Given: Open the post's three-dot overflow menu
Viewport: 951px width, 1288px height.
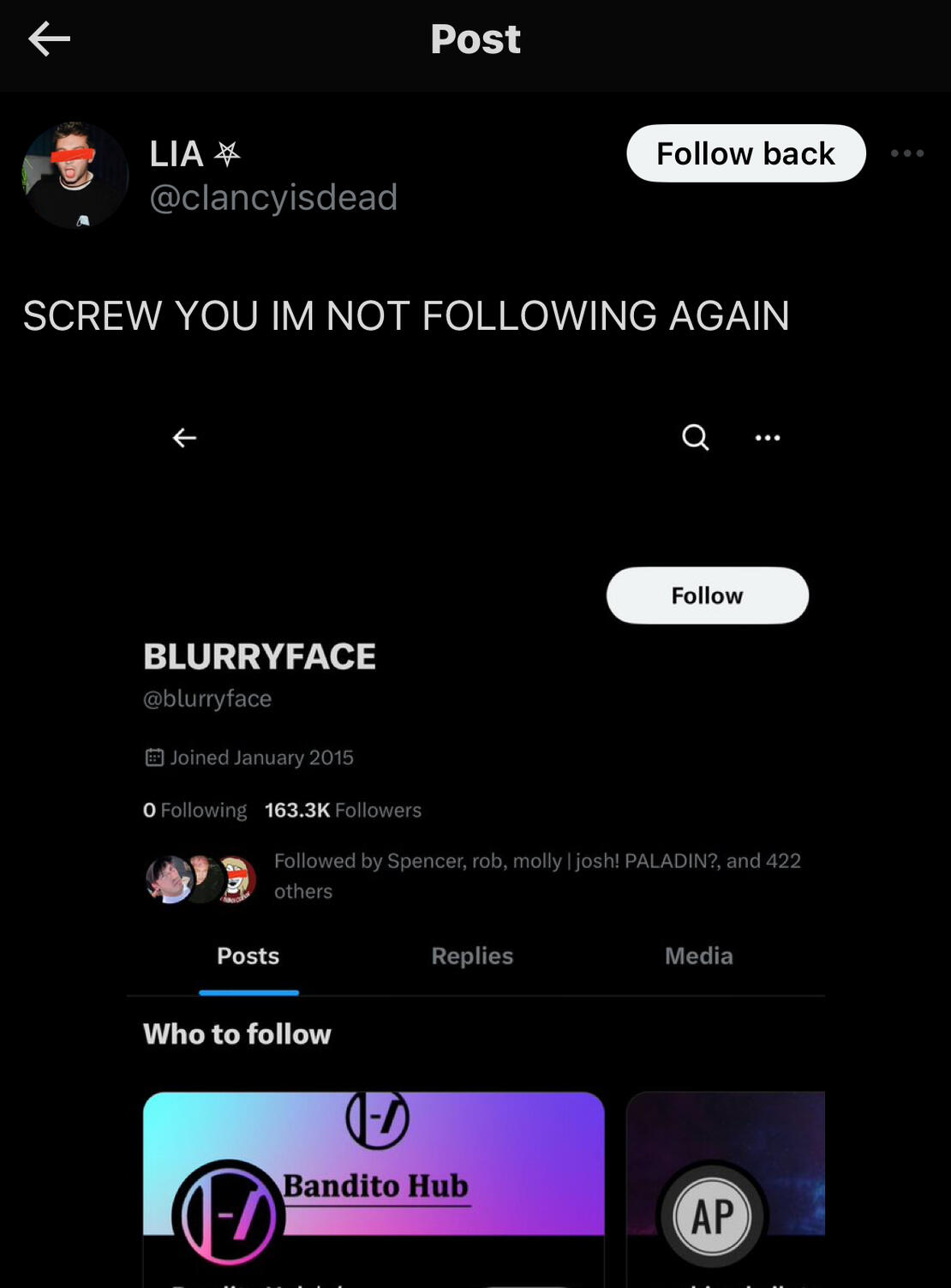Looking at the screenshot, I should click(x=906, y=153).
